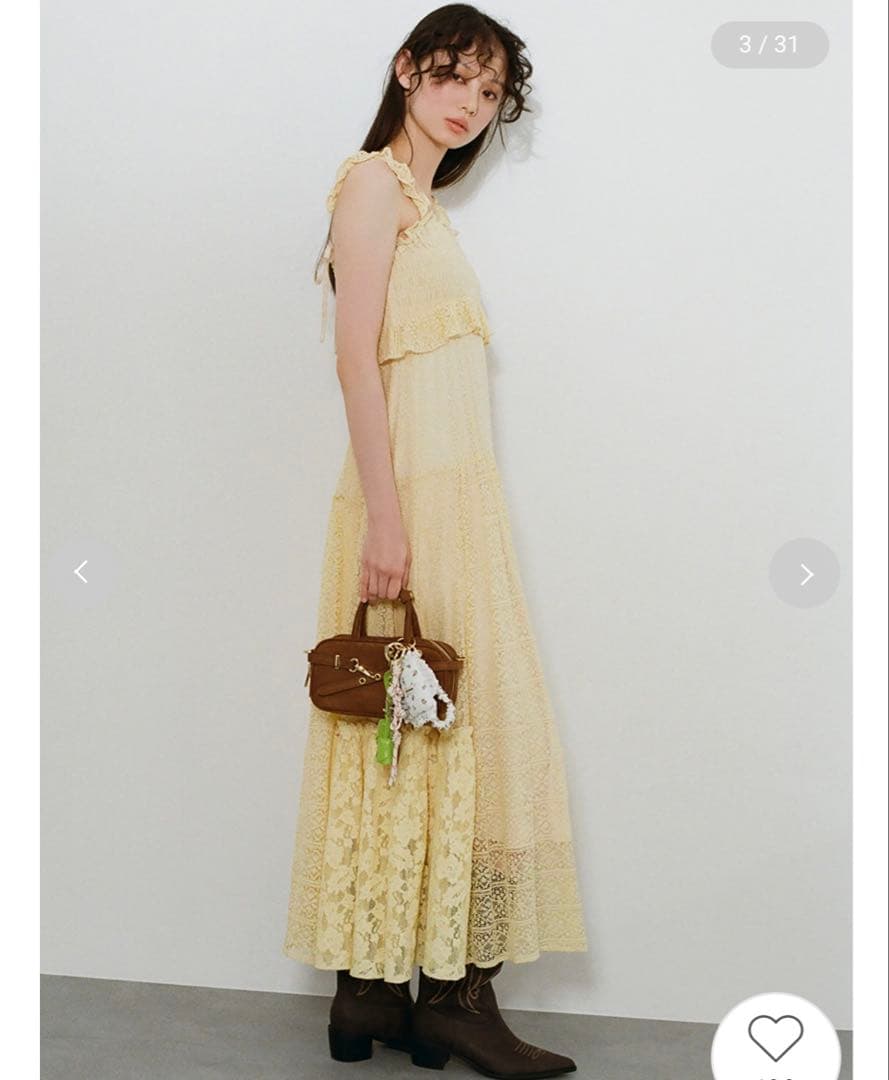Add this dress to favorites with heart

click(776, 1039)
